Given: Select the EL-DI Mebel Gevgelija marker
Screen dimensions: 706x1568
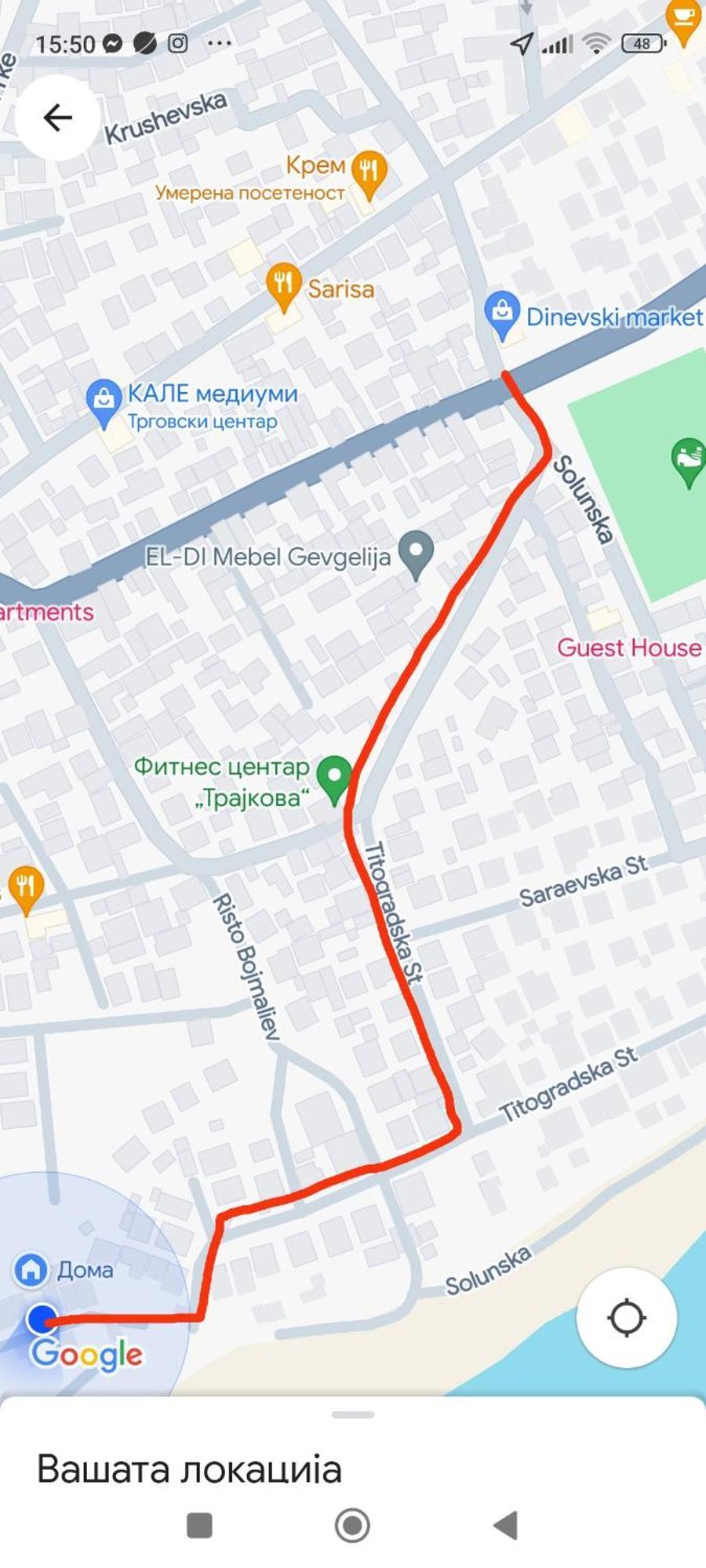Looking at the screenshot, I should coord(416,552).
